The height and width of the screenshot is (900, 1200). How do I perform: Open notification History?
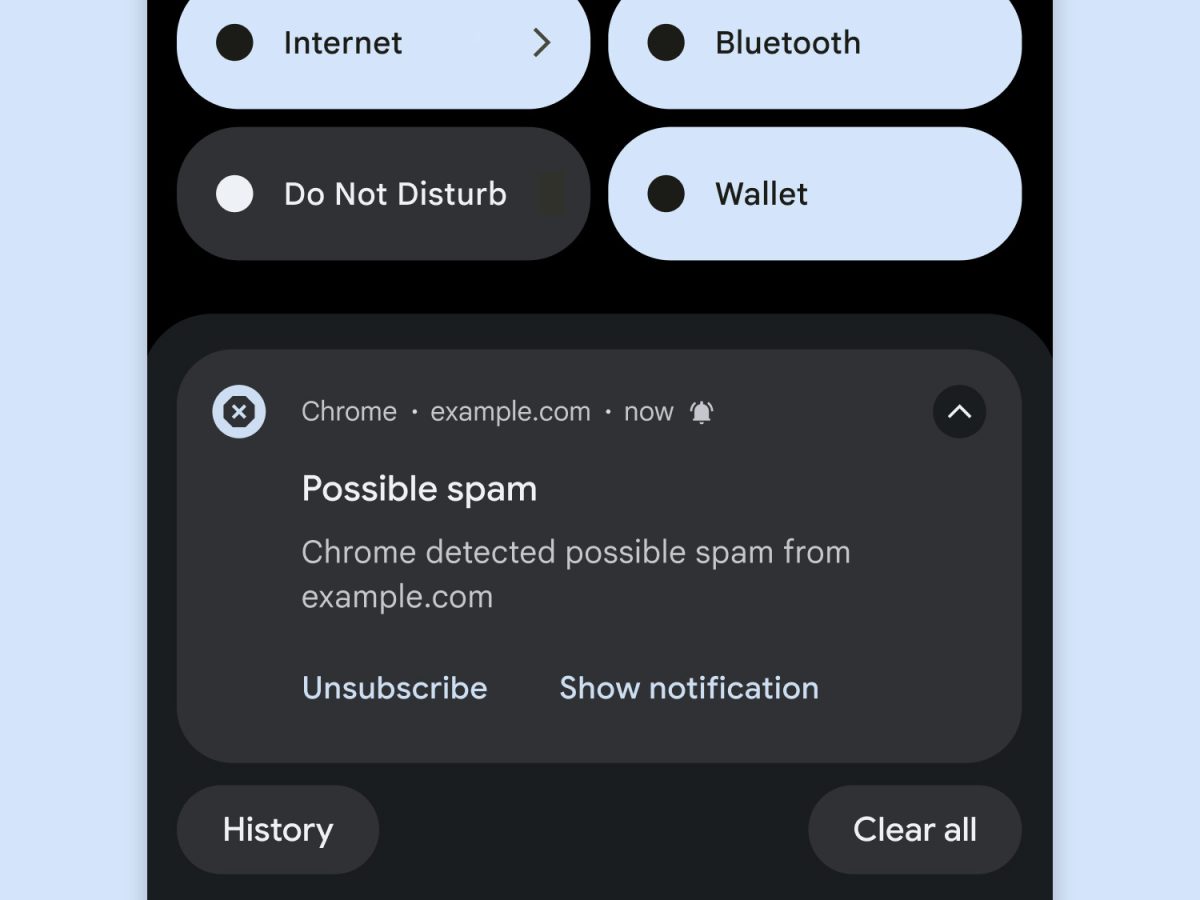click(278, 830)
